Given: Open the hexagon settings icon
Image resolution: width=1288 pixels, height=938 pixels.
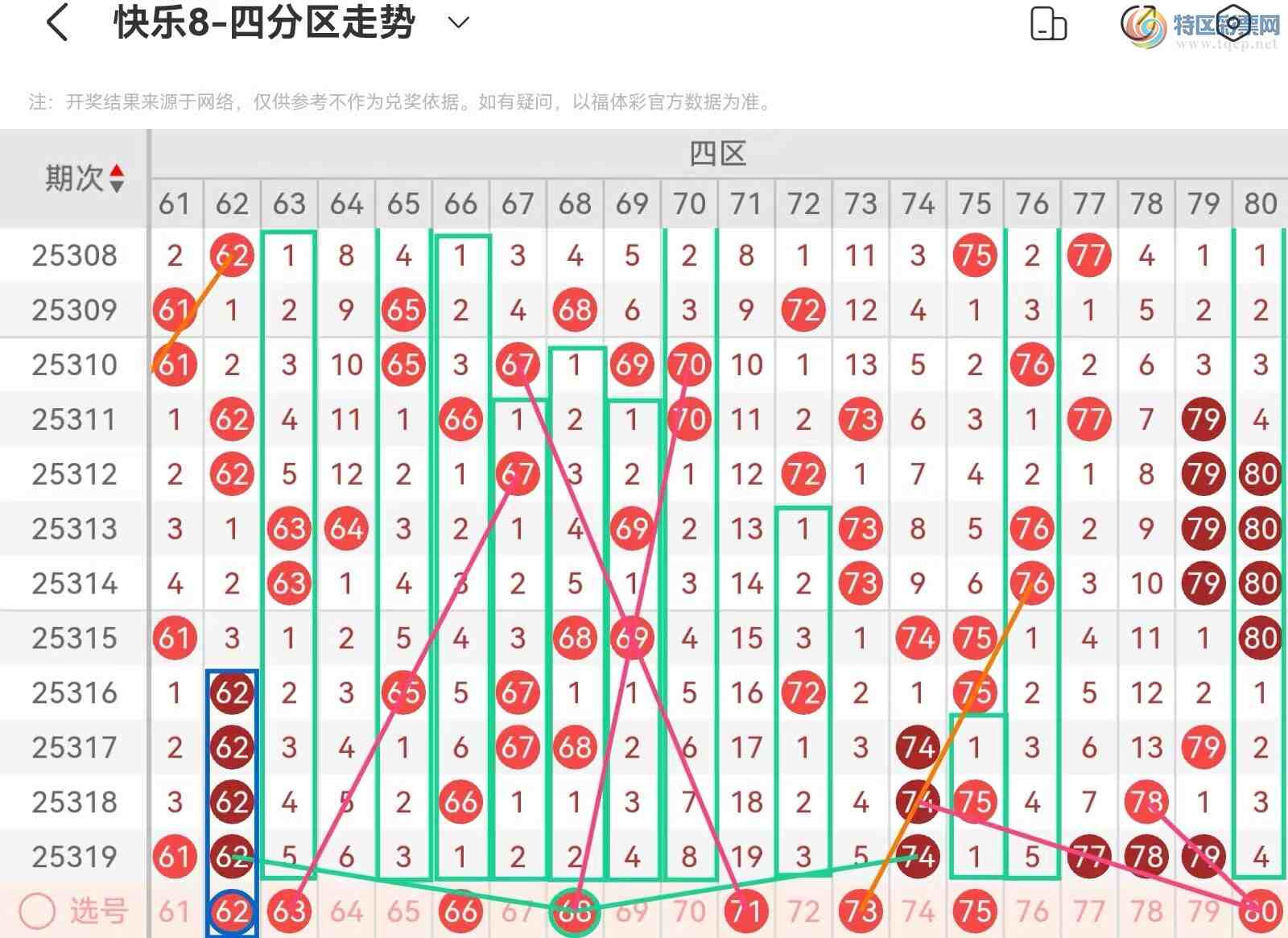Looking at the screenshot, I should pos(1232,24).
